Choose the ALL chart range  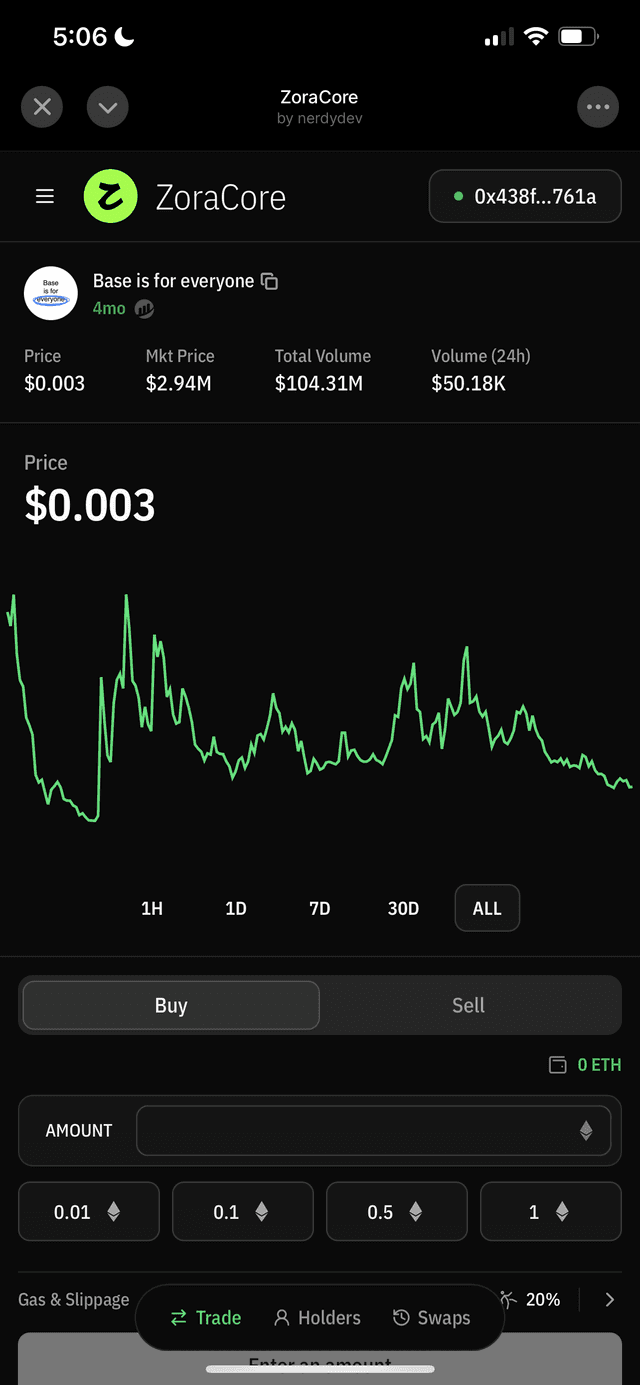coord(487,908)
